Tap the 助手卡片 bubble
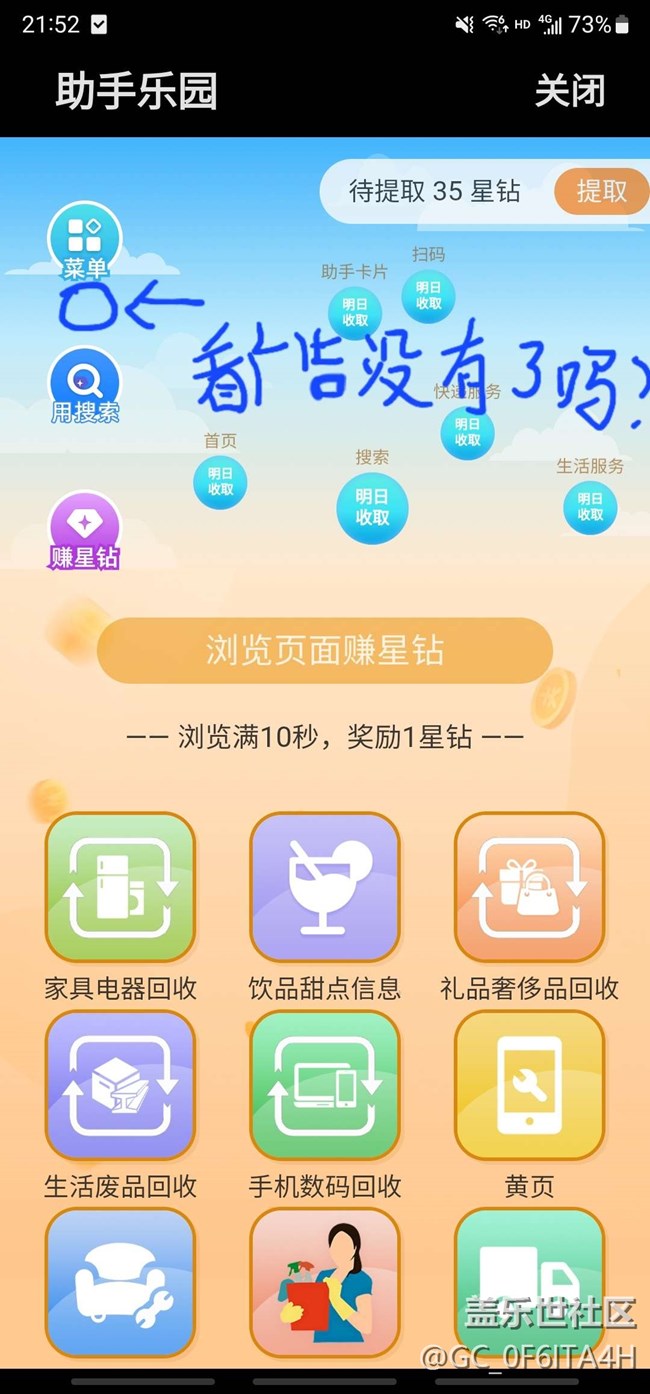This screenshot has width=650, height=1394. 355,312
